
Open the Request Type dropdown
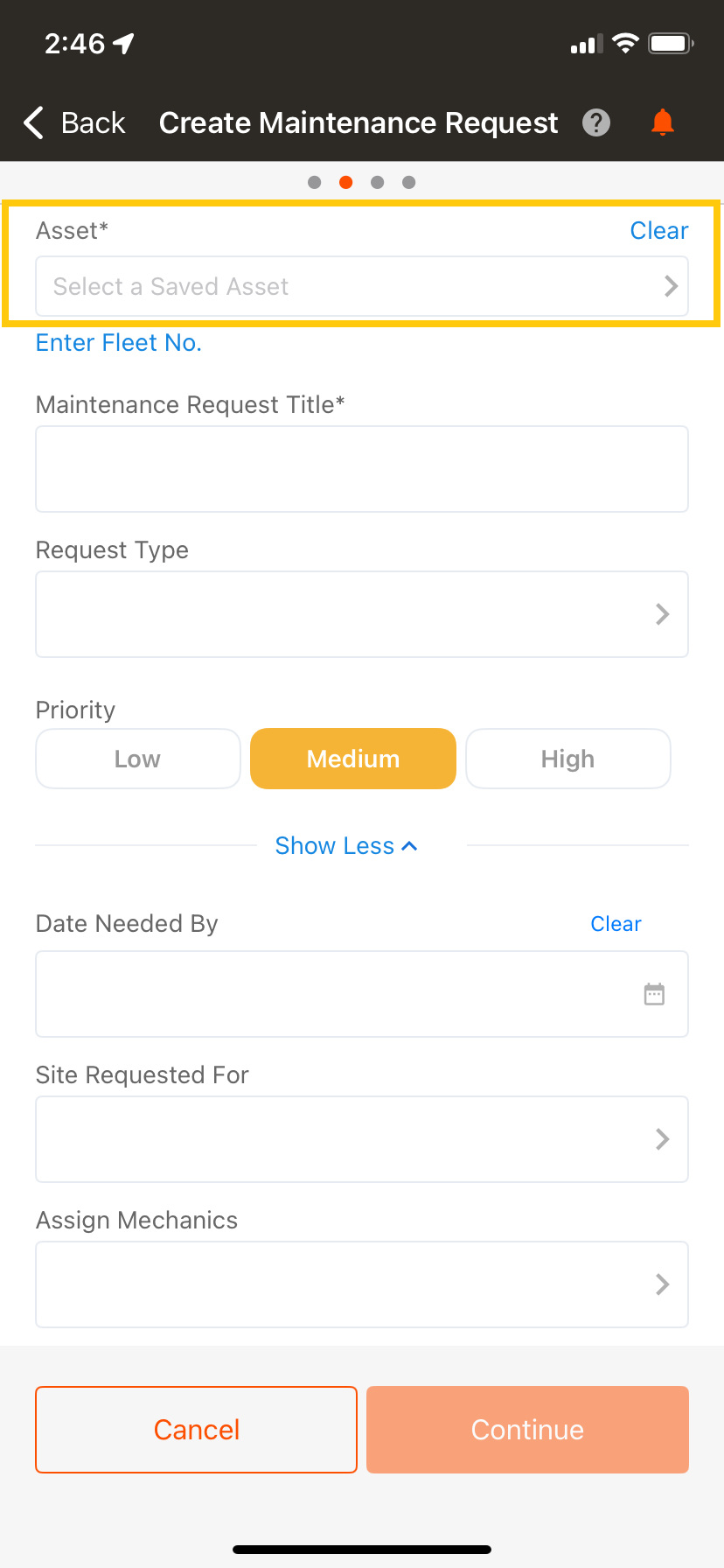(x=362, y=614)
